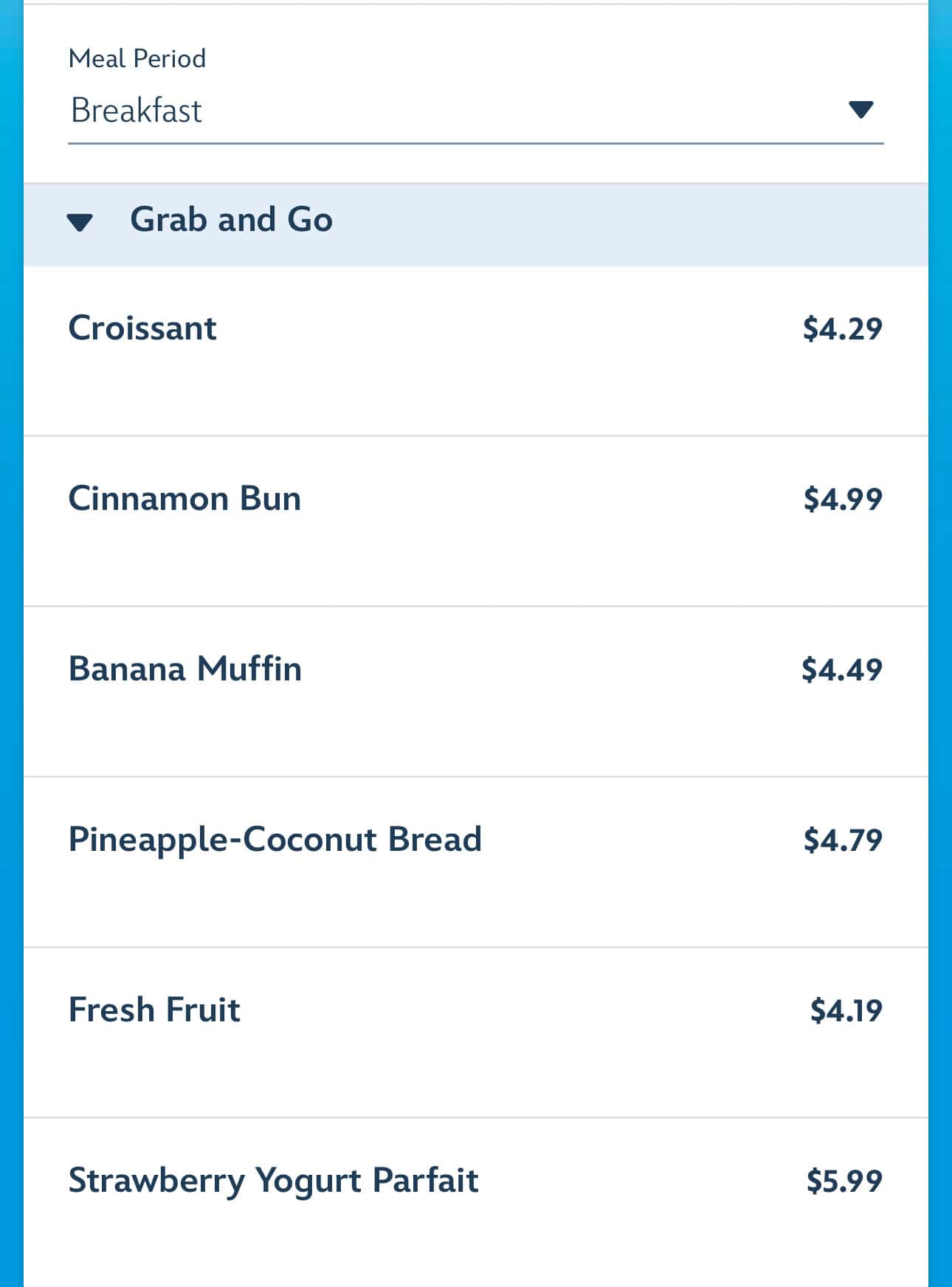The image size is (952, 1287).
Task: Open Pineapple-Coconut Bread details
Action: pos(275,840)
